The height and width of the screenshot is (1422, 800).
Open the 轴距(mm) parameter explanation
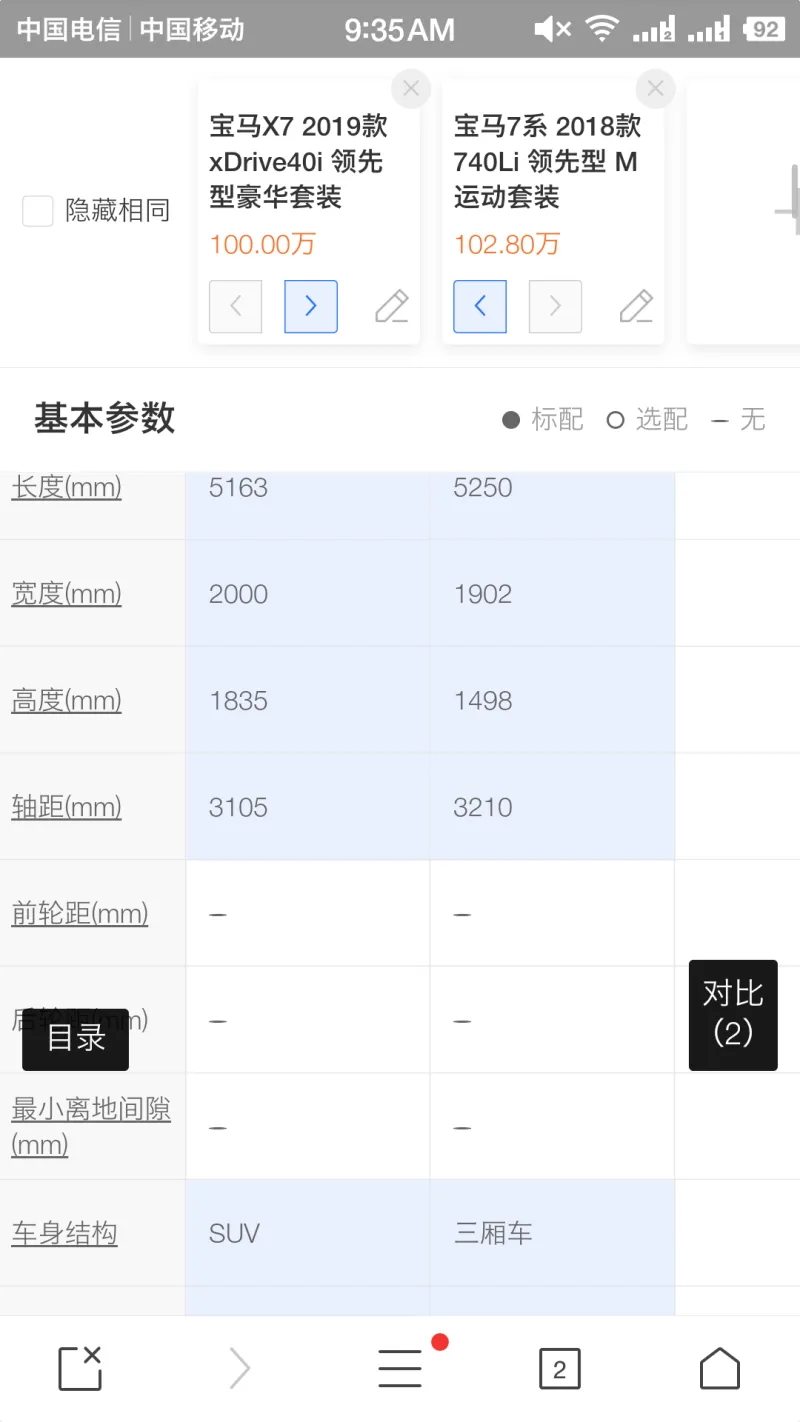tap(66, 807)
